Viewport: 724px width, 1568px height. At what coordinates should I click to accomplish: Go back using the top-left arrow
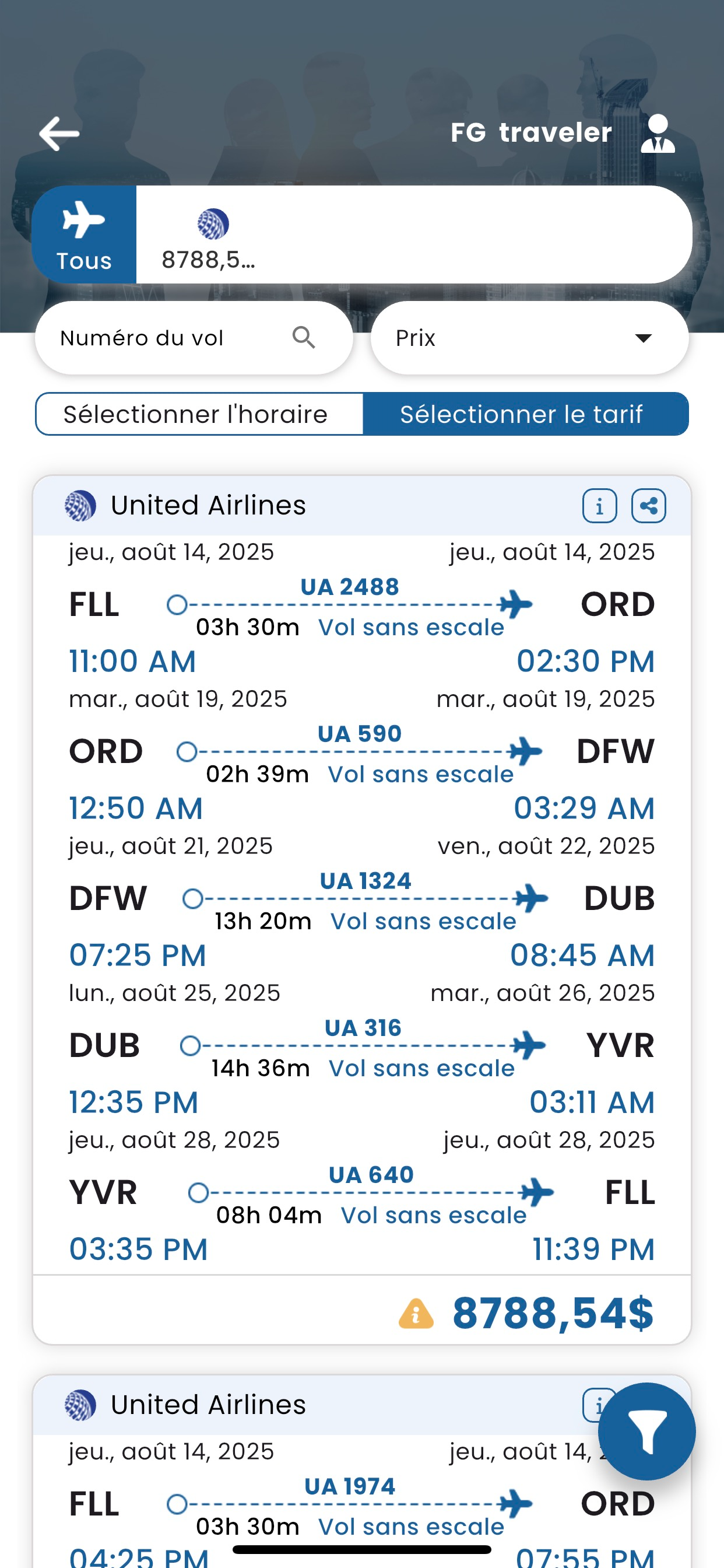click(59, 134)
